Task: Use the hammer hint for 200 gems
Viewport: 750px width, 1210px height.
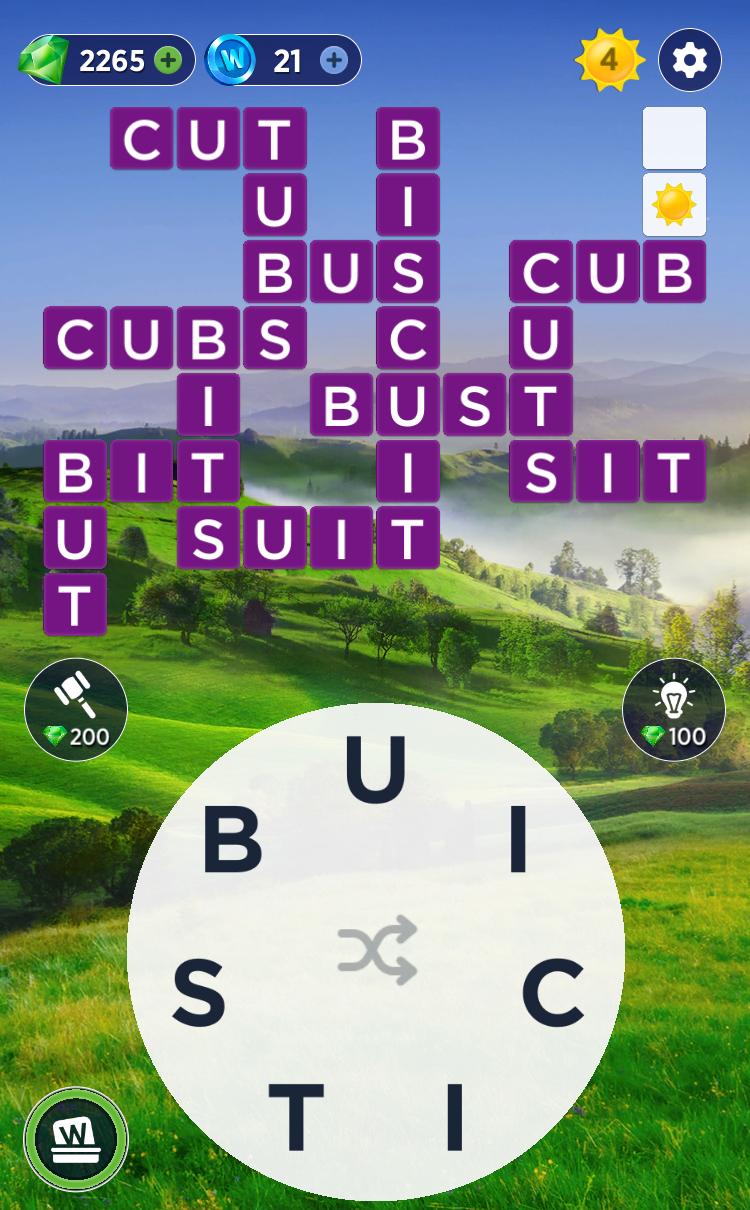Action: tap(76, 709)
